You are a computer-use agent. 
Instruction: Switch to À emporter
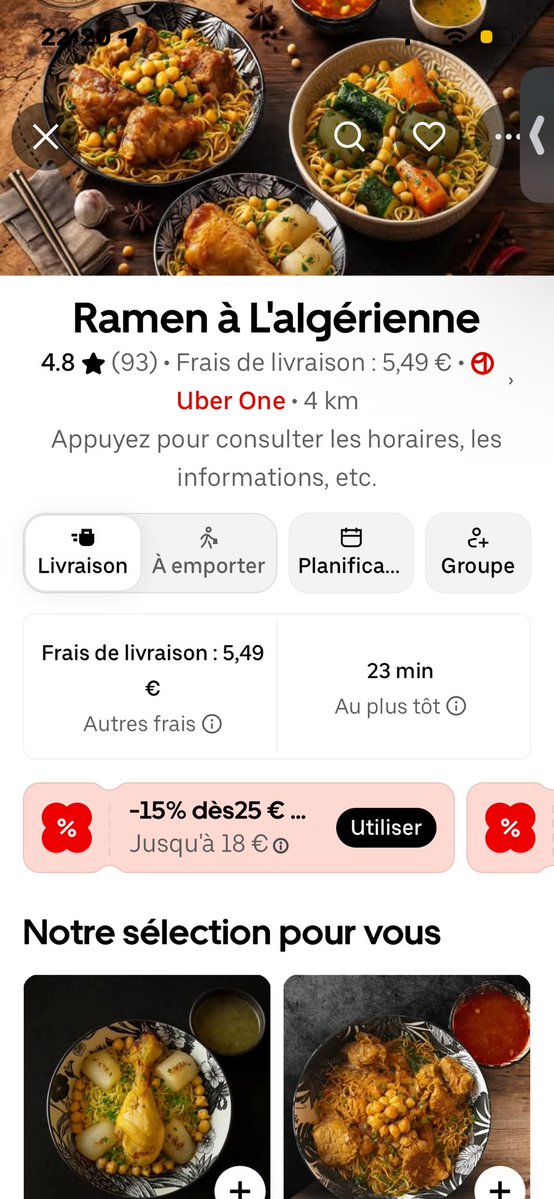[208, 553]
